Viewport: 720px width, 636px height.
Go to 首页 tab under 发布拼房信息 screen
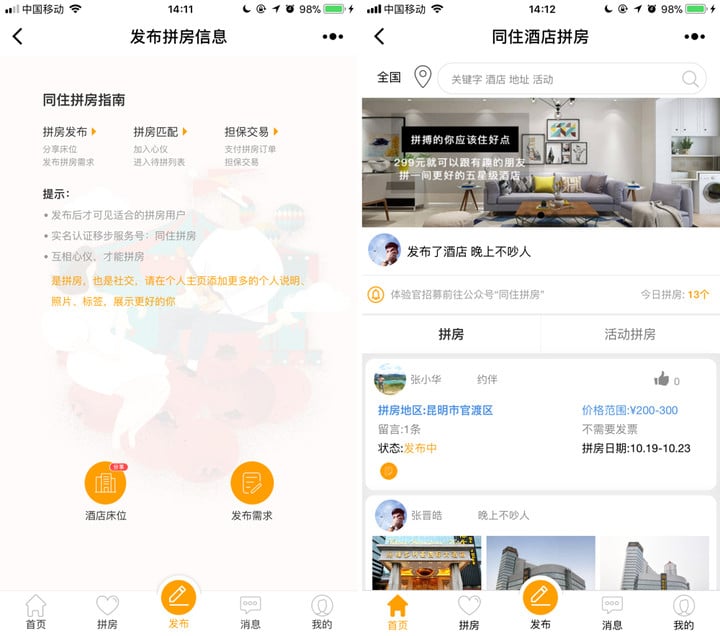pyautogui.click(x=36, y=612)
